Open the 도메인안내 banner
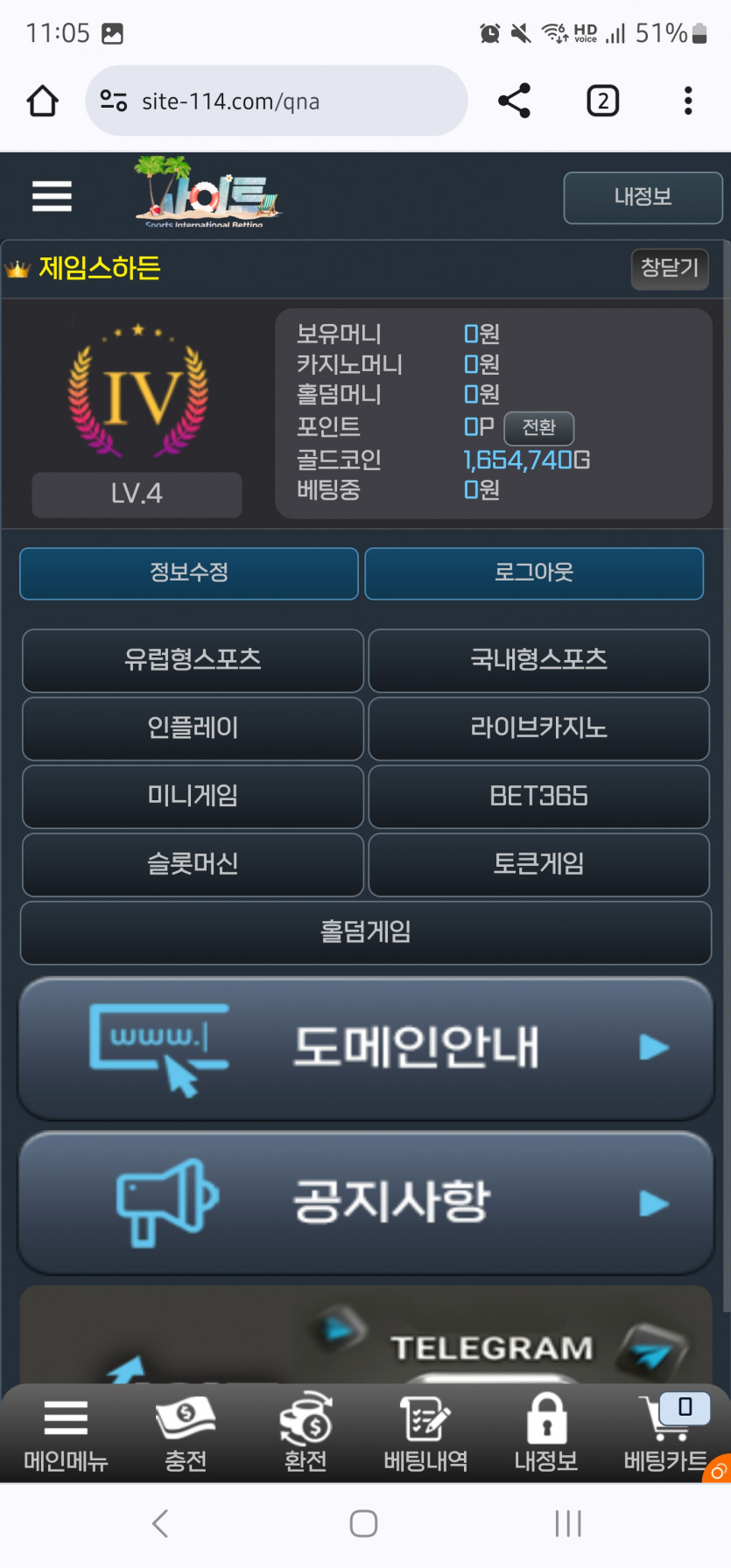 click(365, 1048)
